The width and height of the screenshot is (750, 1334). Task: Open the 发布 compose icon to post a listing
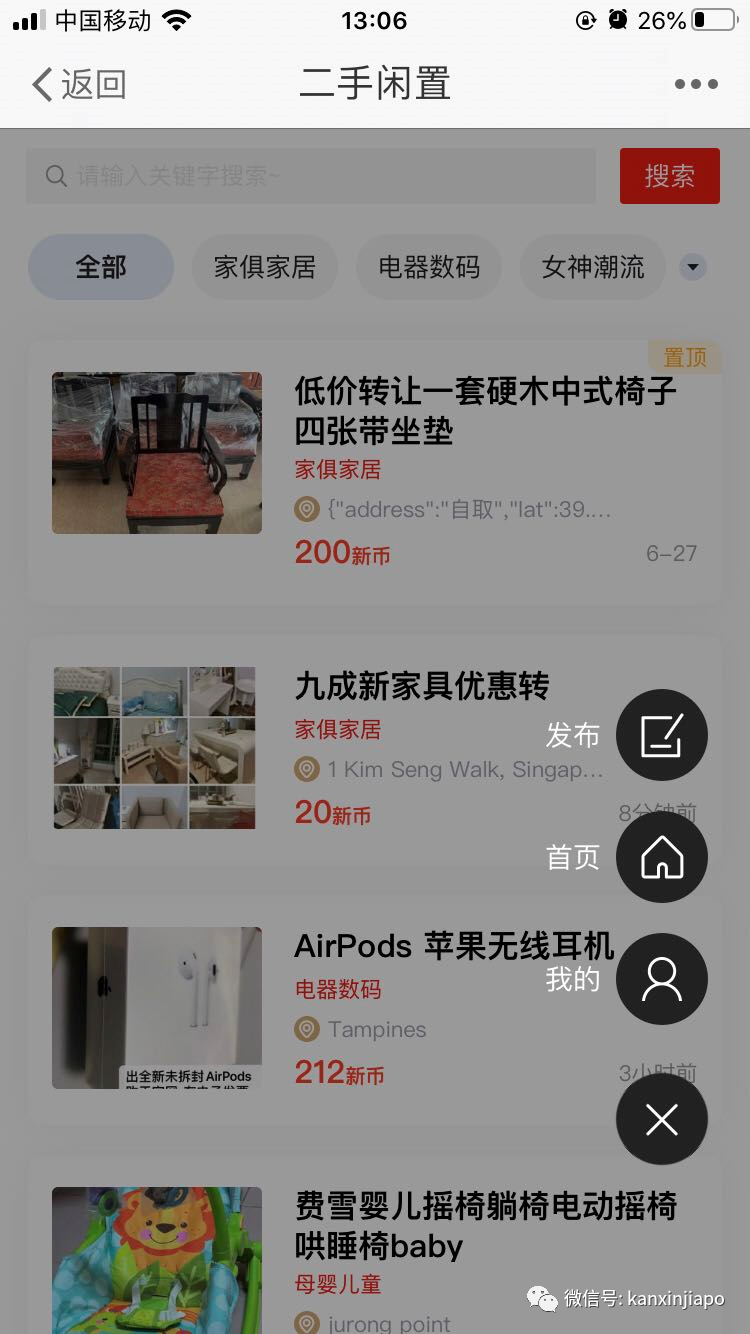click(x=661, y=735)
